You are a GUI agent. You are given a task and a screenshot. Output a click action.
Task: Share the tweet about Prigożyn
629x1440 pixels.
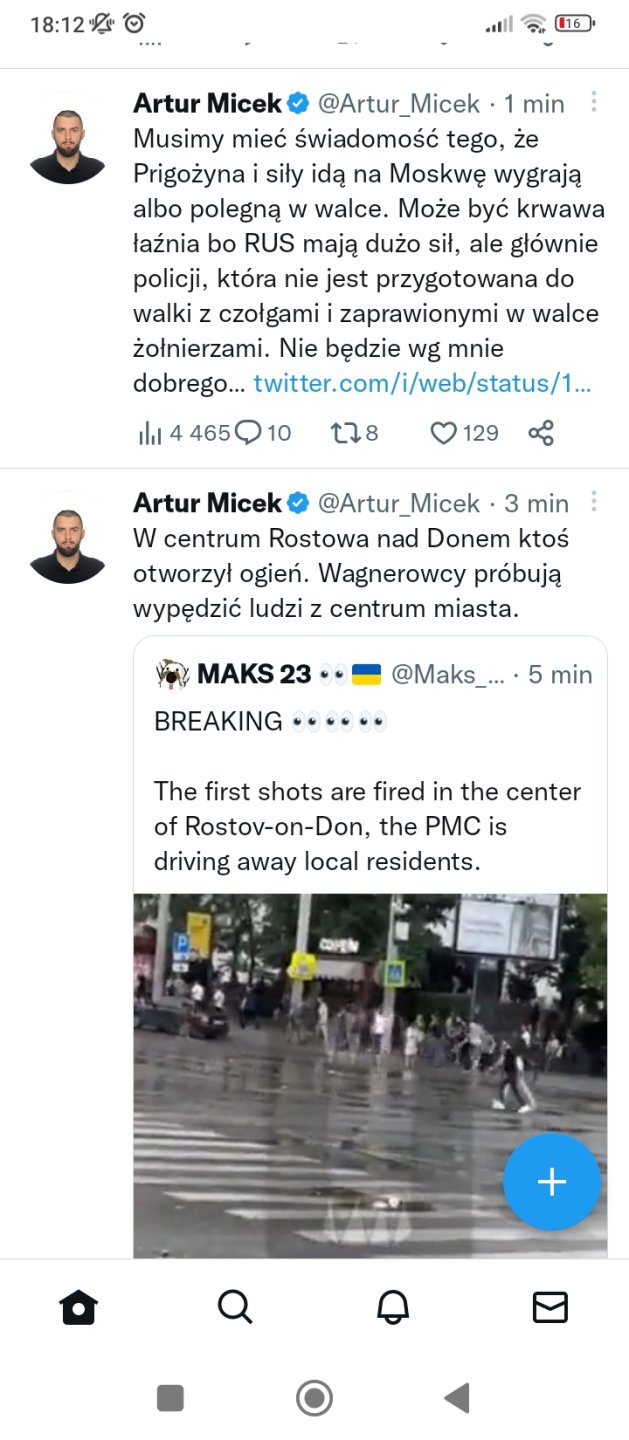pyautogui.click(x=541, y=433)
